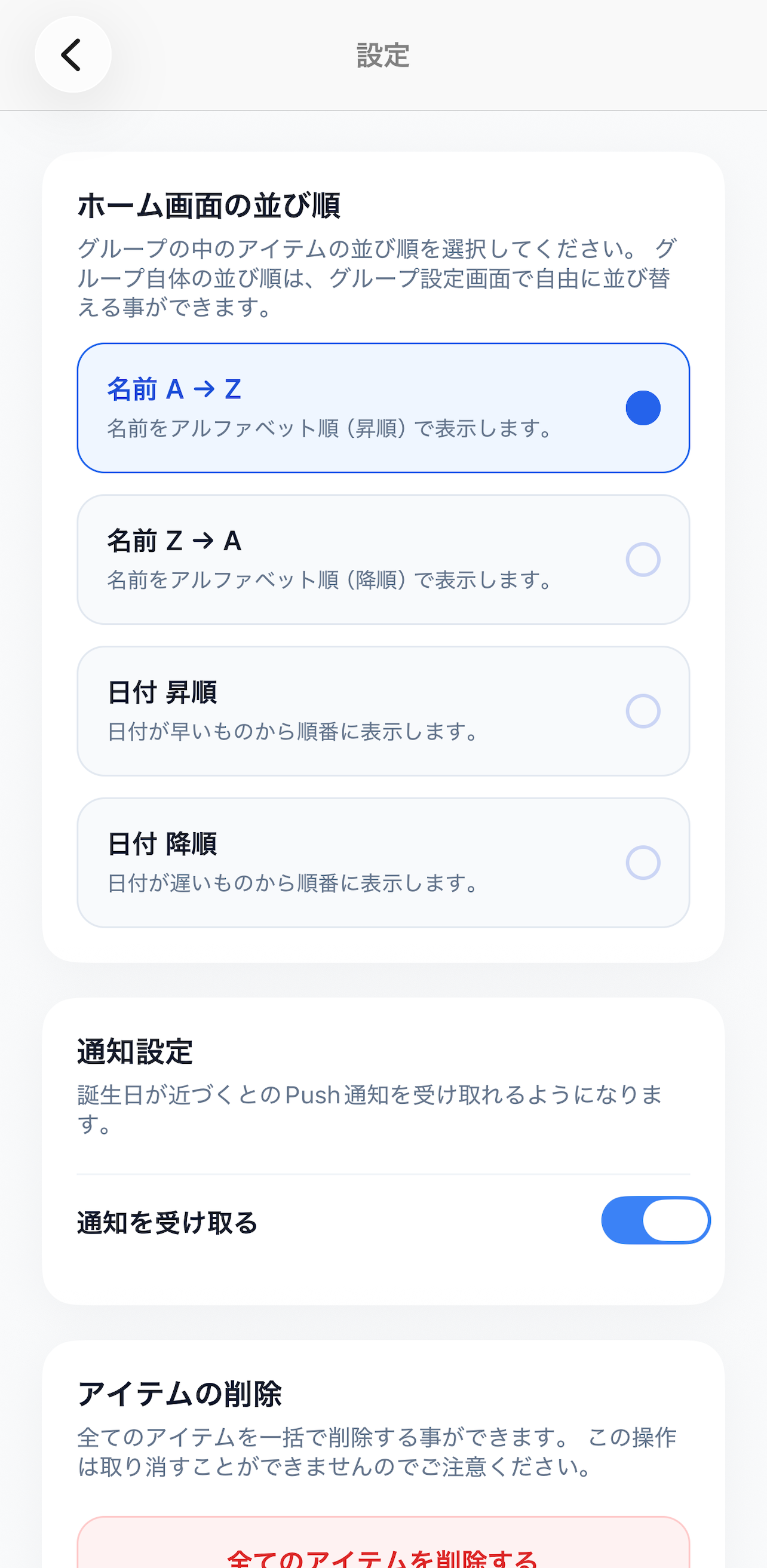Image resolution: width=767 pixels, height=1568 pixels.
Task: Select the 名前 A → Z option card
Action: click(x=382, y=407)
